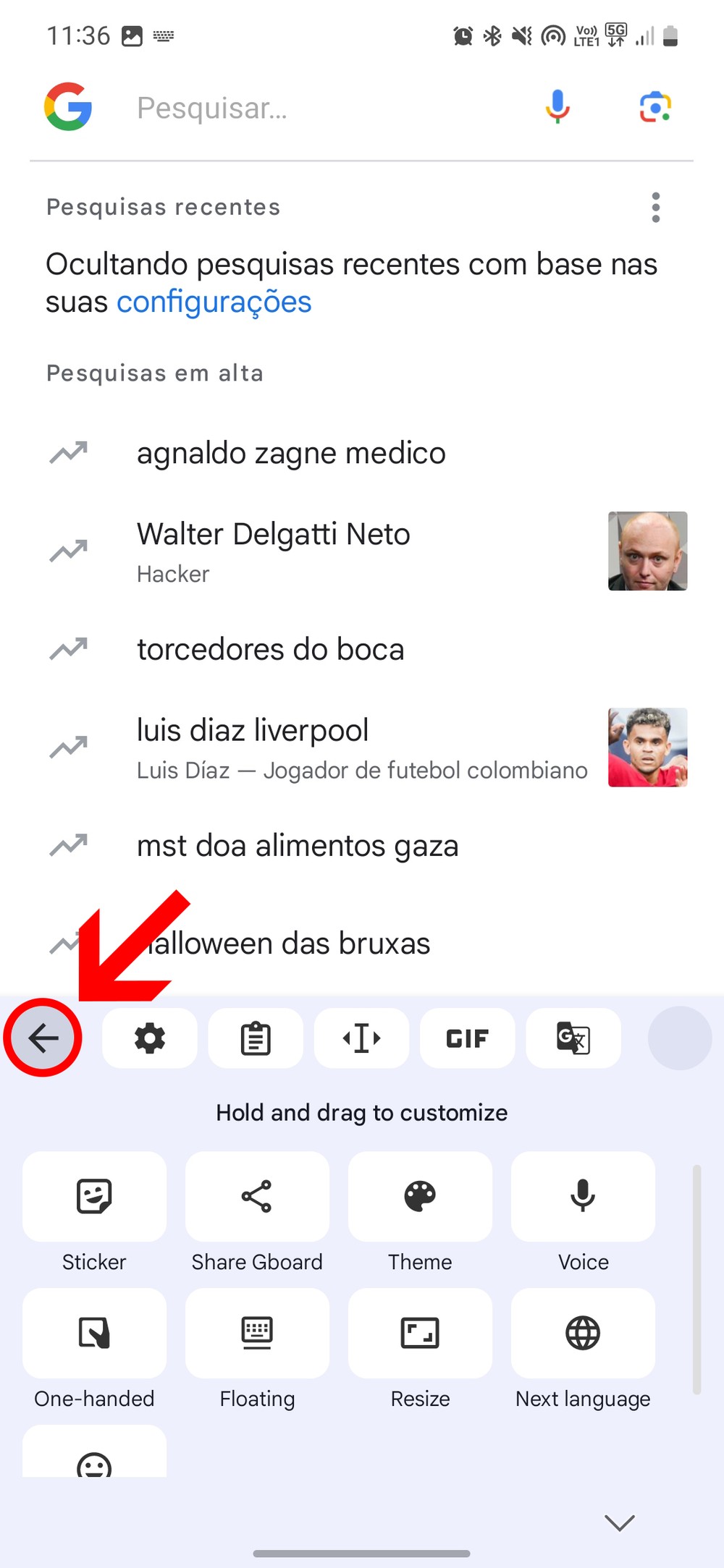Screen dimensions: 724x1568
Task: Open trending search torcedores do boca
Action: tap(270, 650)
